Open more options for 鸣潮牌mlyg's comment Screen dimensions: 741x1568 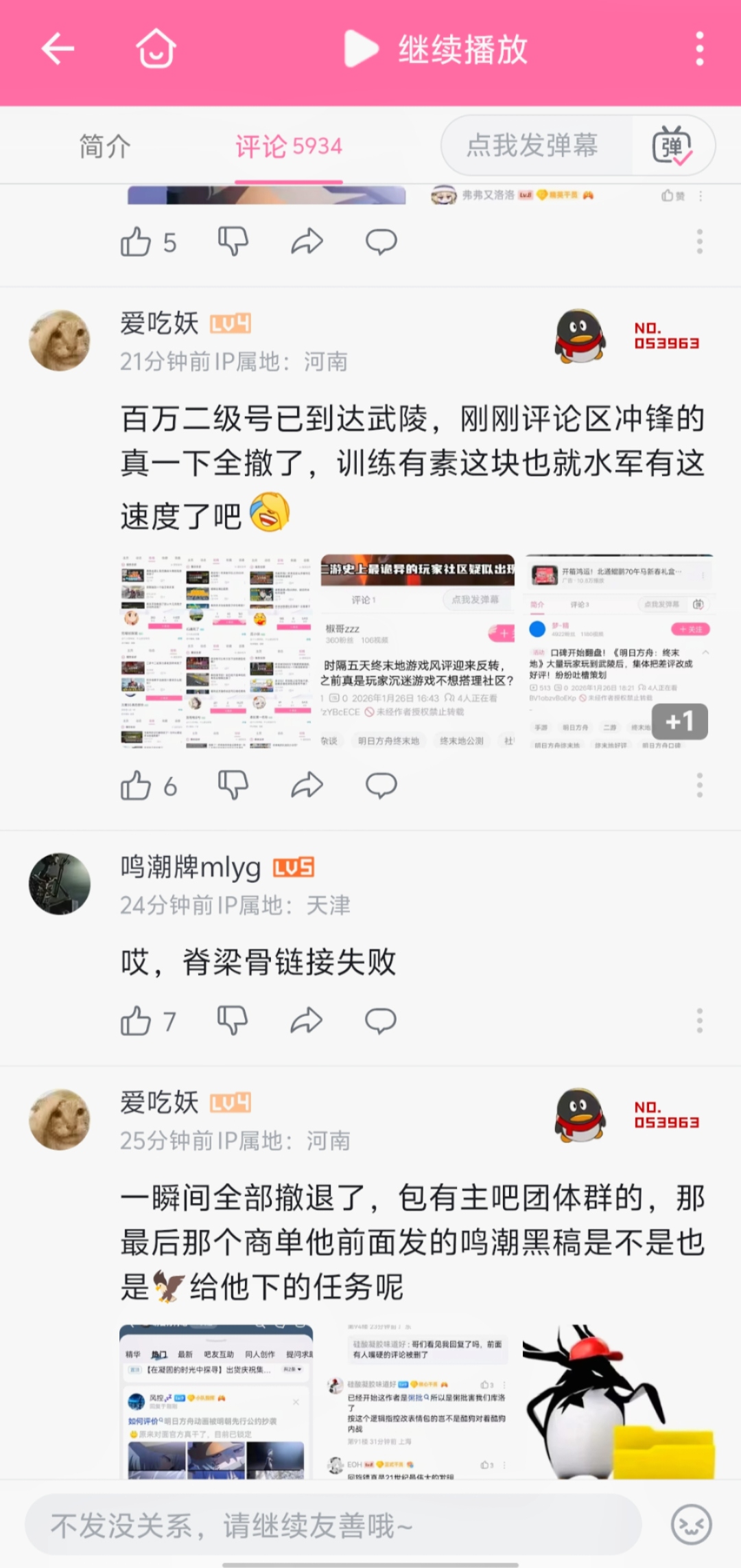click(699, 1021)
